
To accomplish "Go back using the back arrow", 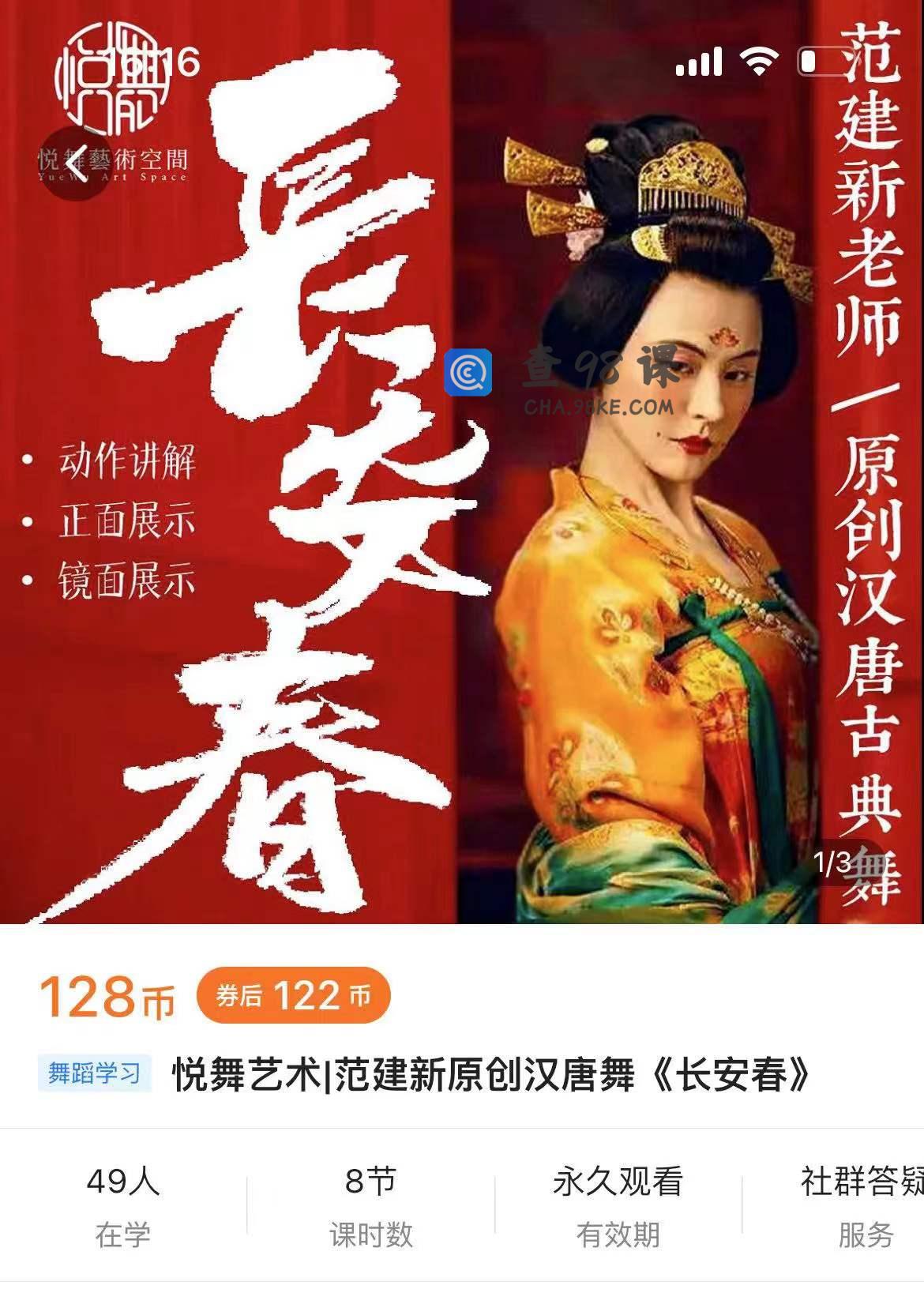I will coord(76,164).
